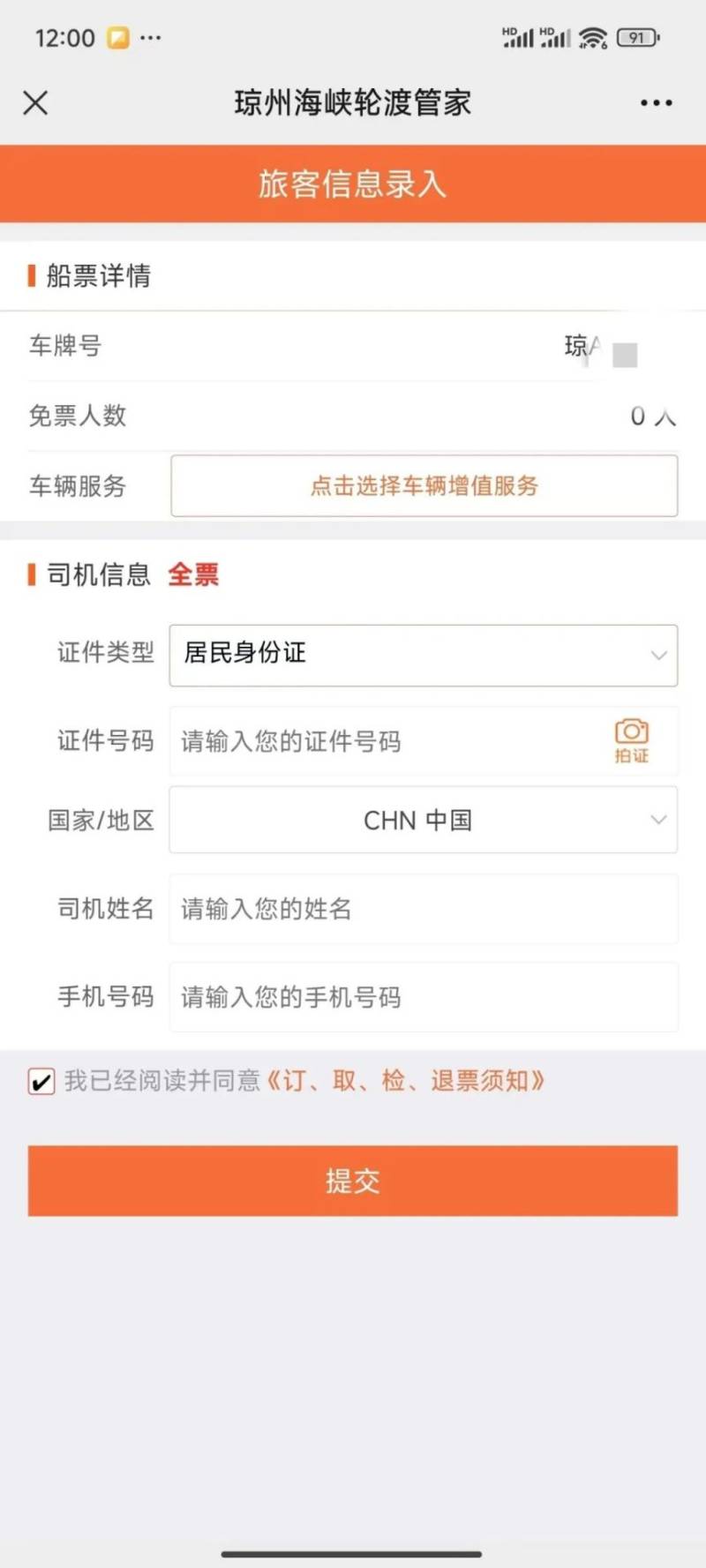
Task: Select the 手机号码 input field
Action: coord(424,997)
